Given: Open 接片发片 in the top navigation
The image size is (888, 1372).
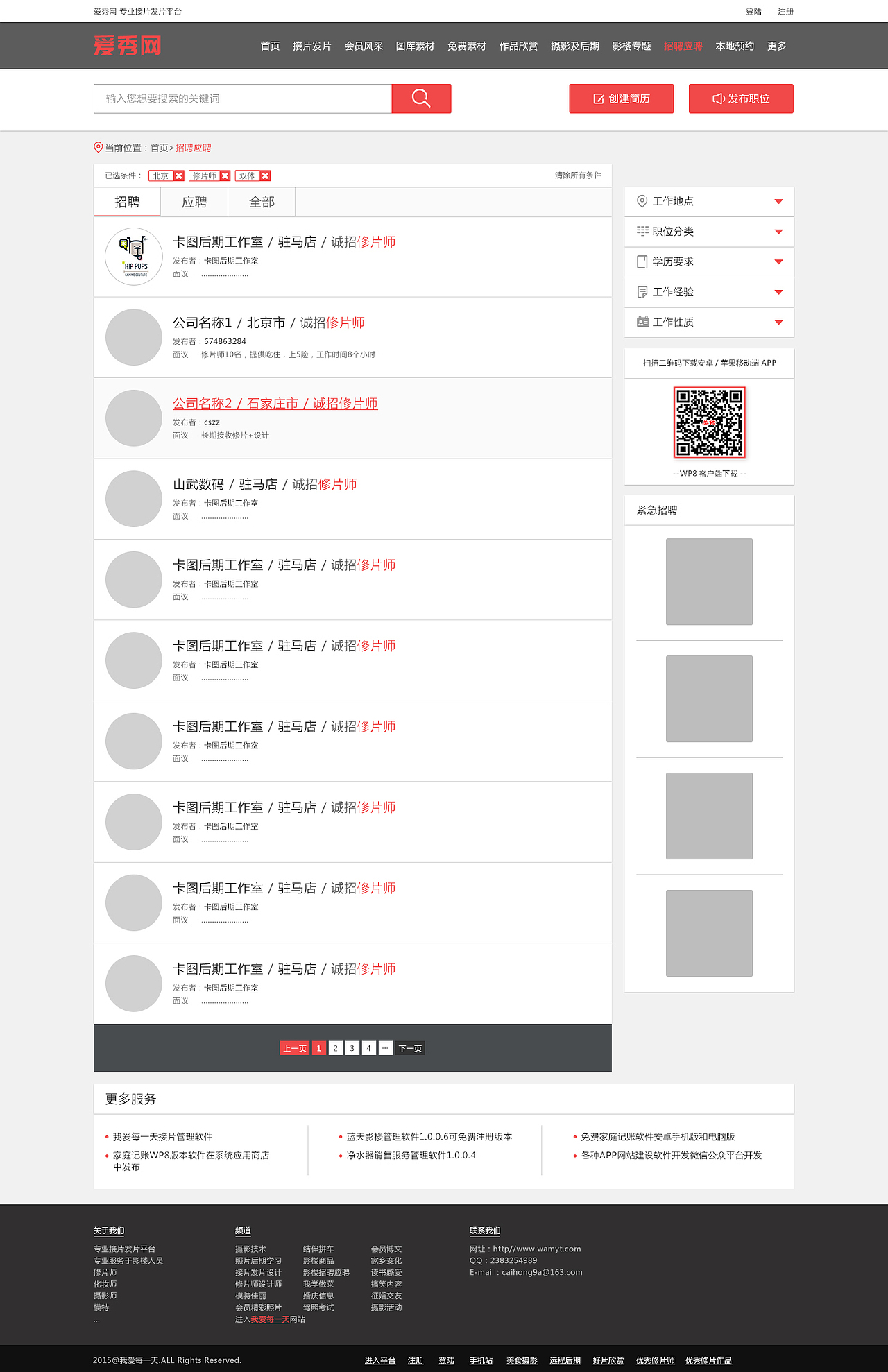Looking at the screenshot, I should coord(311,46).
